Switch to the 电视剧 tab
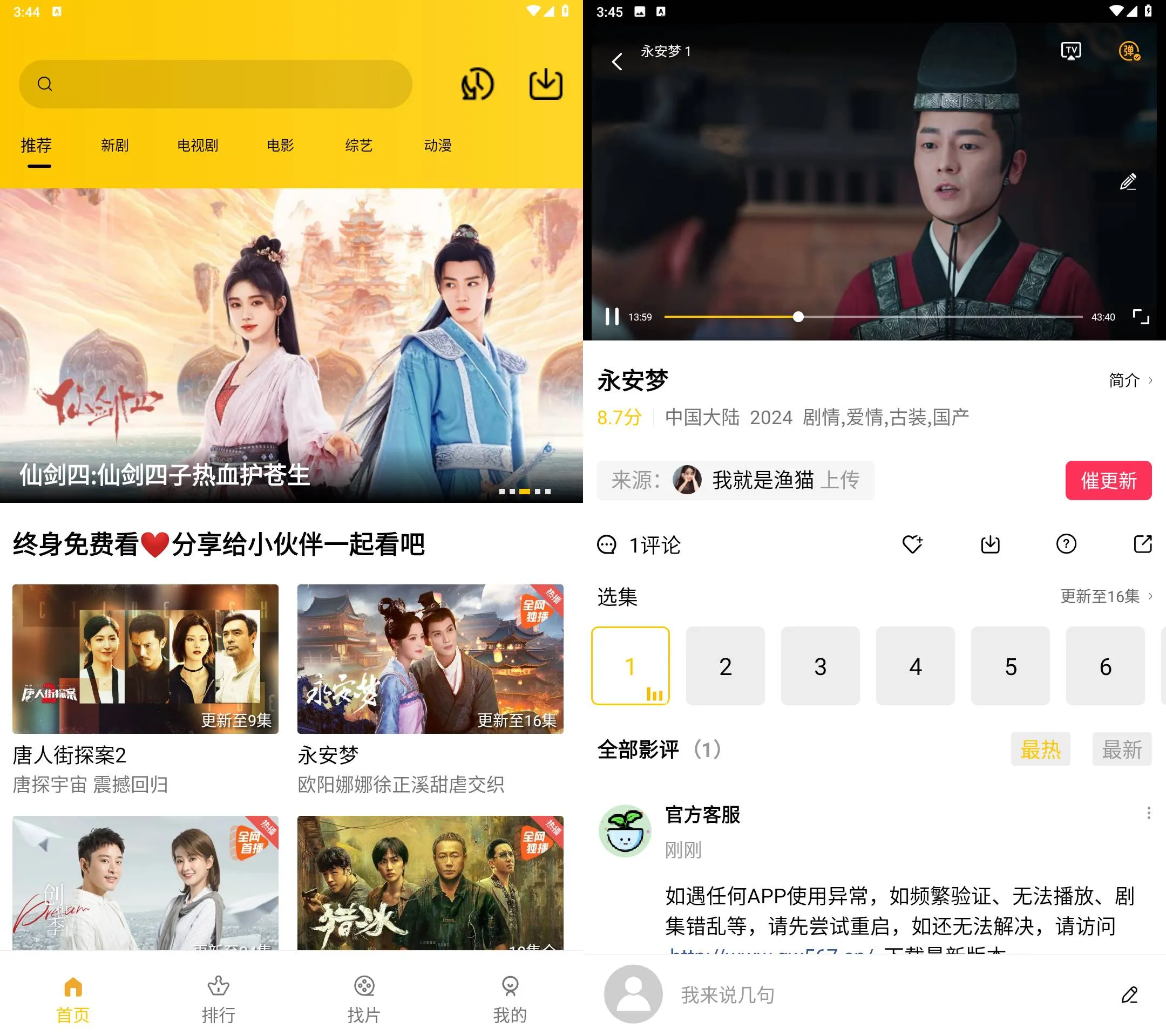The image size is (1166, 1036). [x=198, y=145]
